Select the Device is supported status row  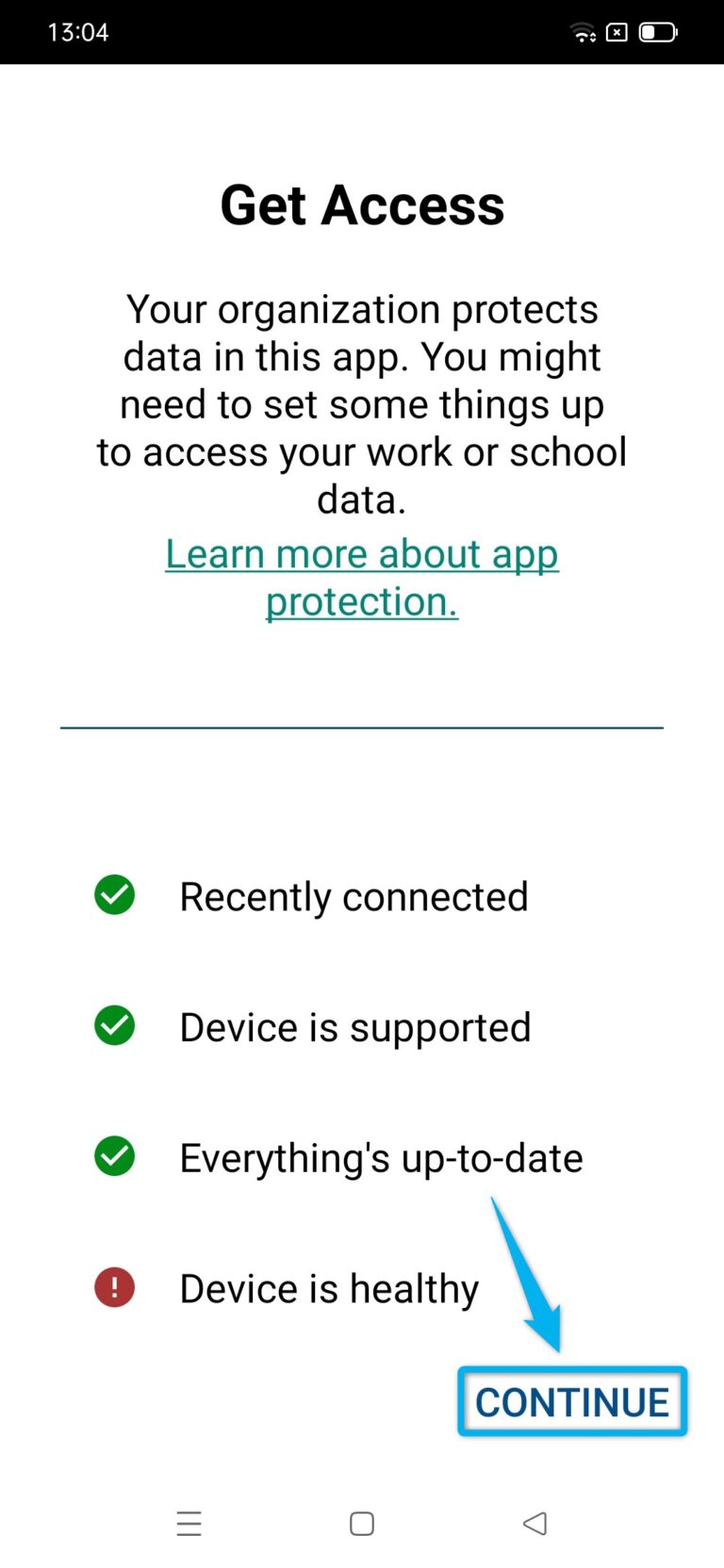[x=354, y=1025]
